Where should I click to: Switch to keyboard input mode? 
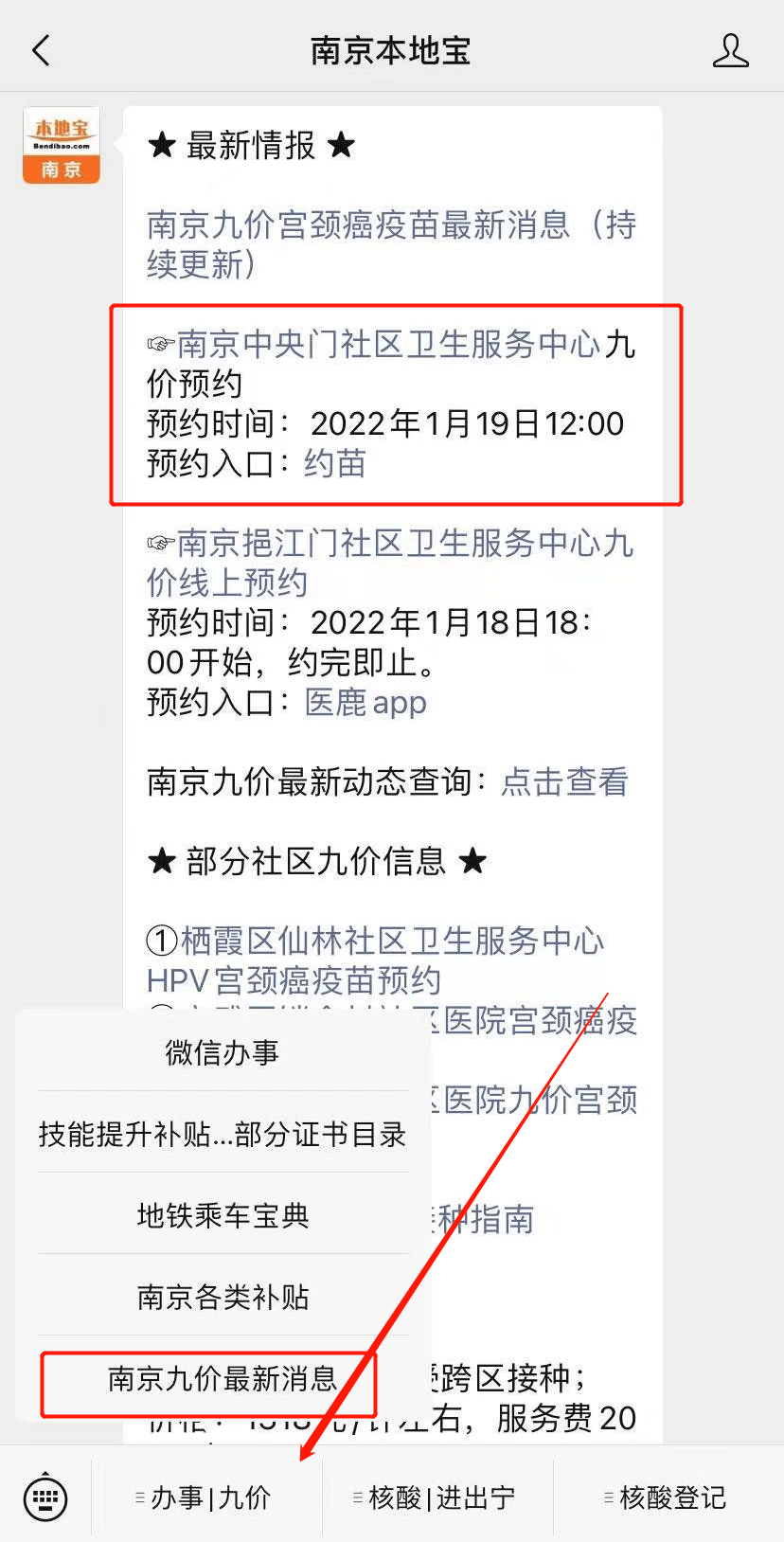[45, 1497]
